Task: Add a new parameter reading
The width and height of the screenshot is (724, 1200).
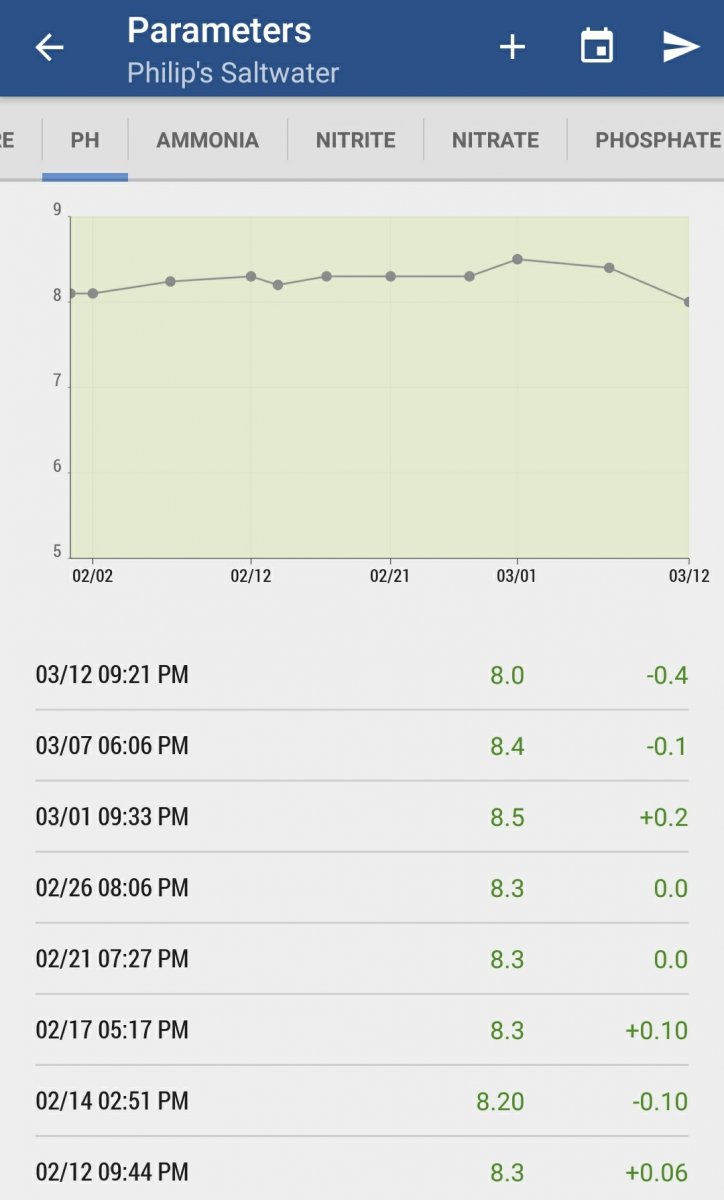Action: coord(512,47)
